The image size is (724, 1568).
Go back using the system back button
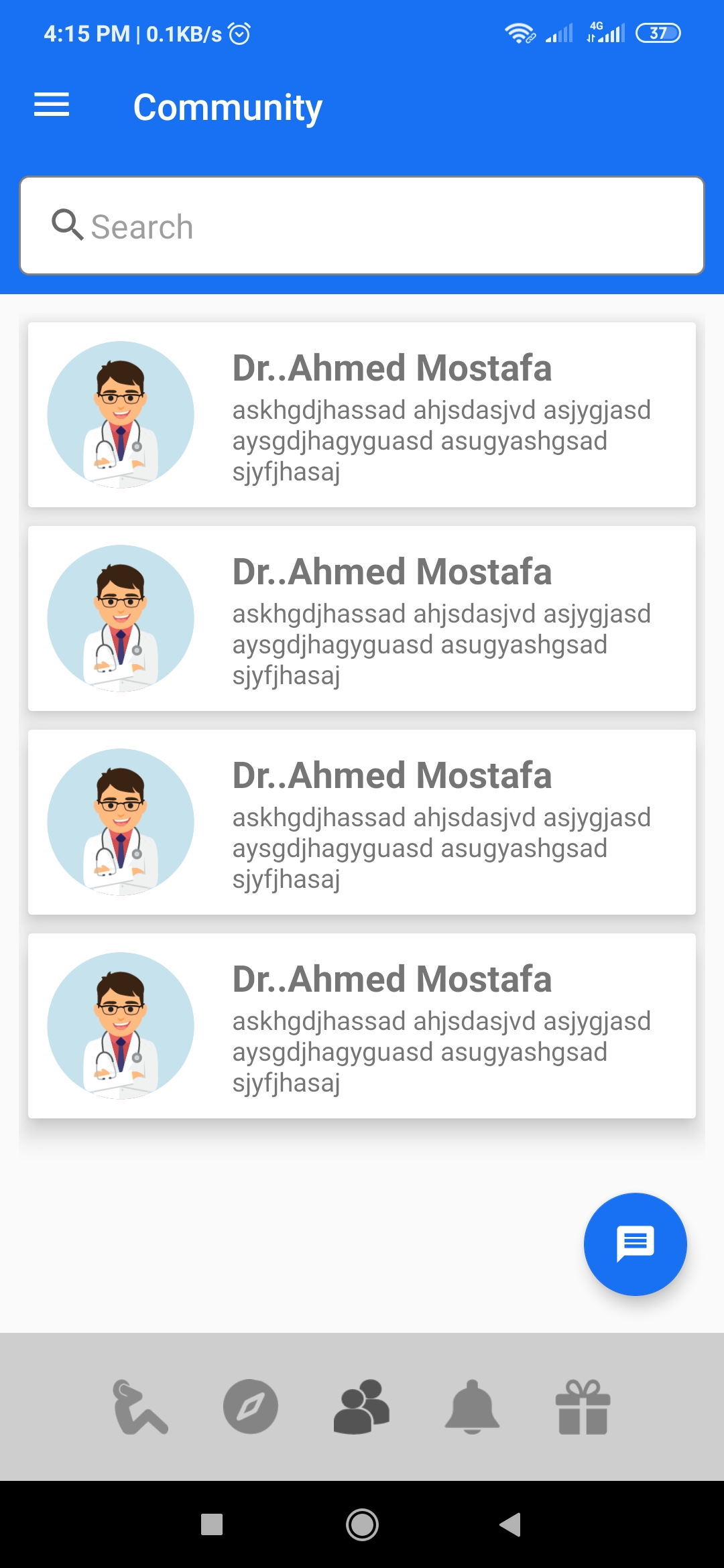pyautogui.click(x=511, y=1524)
